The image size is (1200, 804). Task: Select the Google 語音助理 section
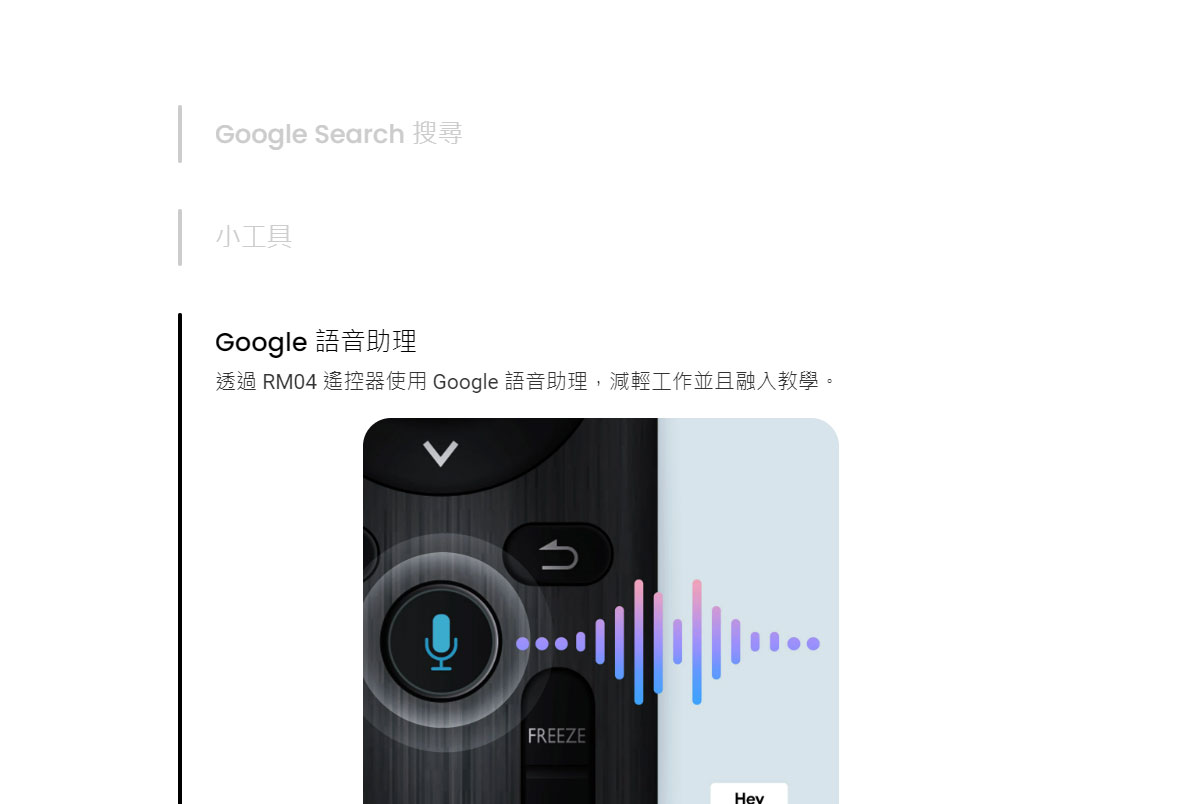(x=315, y=342)
